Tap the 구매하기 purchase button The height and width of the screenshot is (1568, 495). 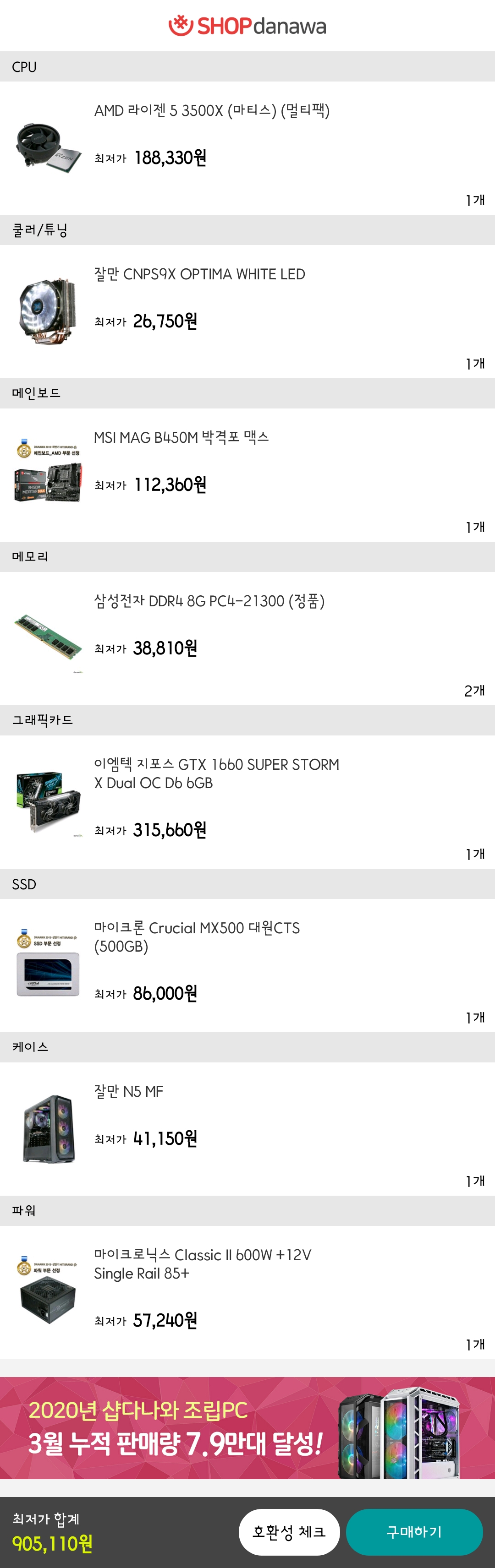(x=414, y=1531)
